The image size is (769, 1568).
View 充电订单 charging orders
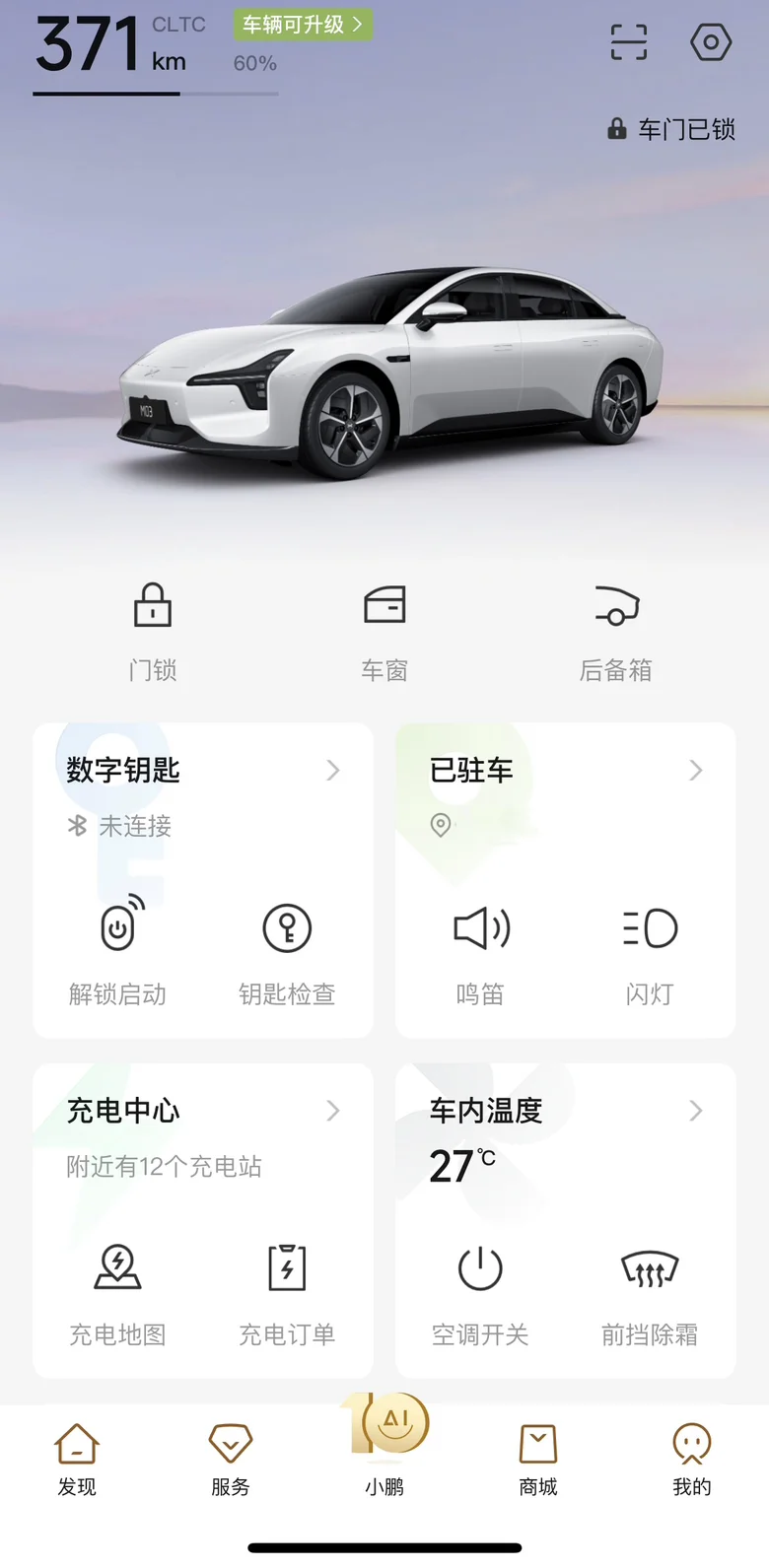point(287,1293)
